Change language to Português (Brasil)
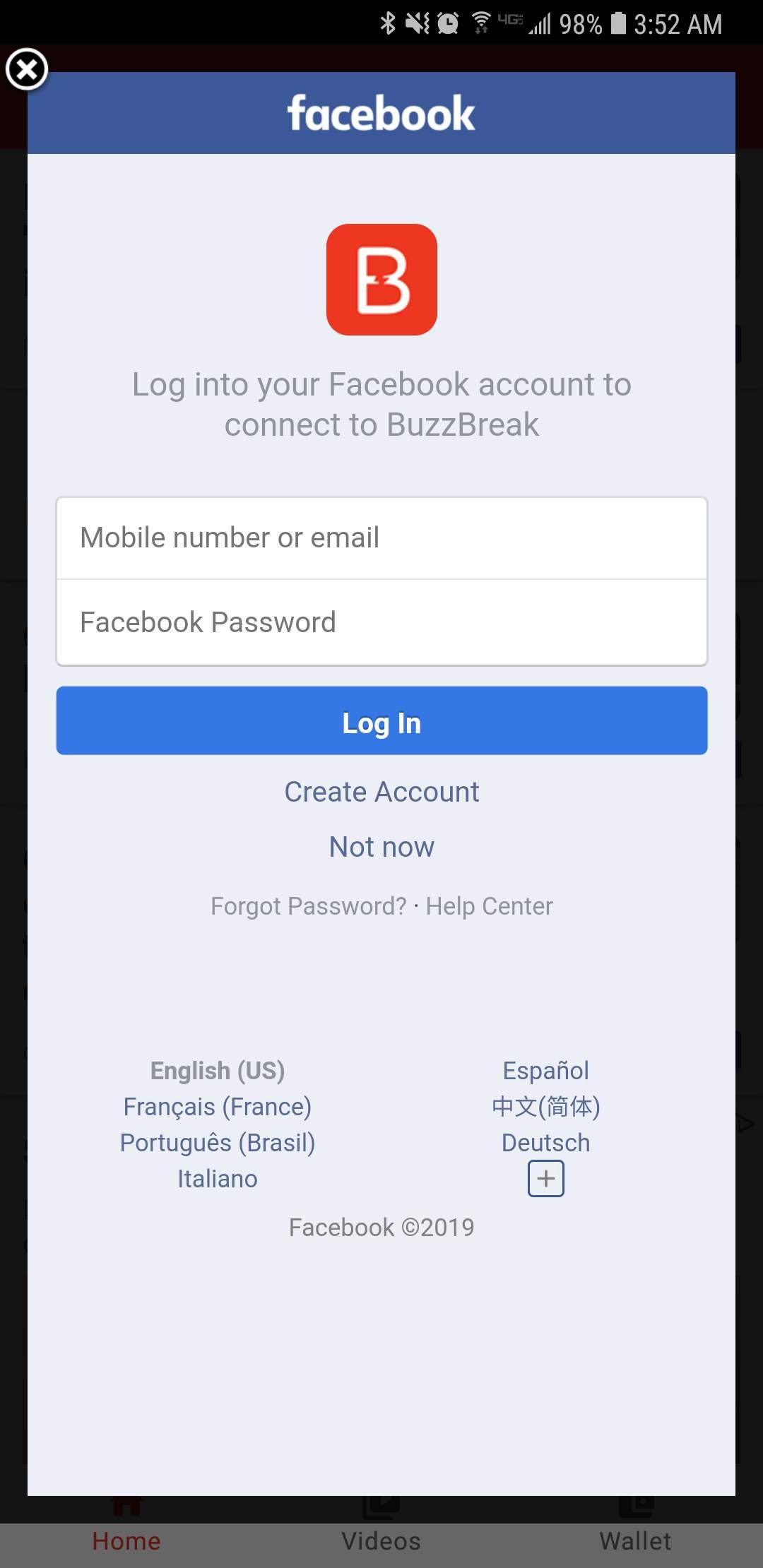This screenshot has width=763, height=1568. click(x=218, y=1143)
